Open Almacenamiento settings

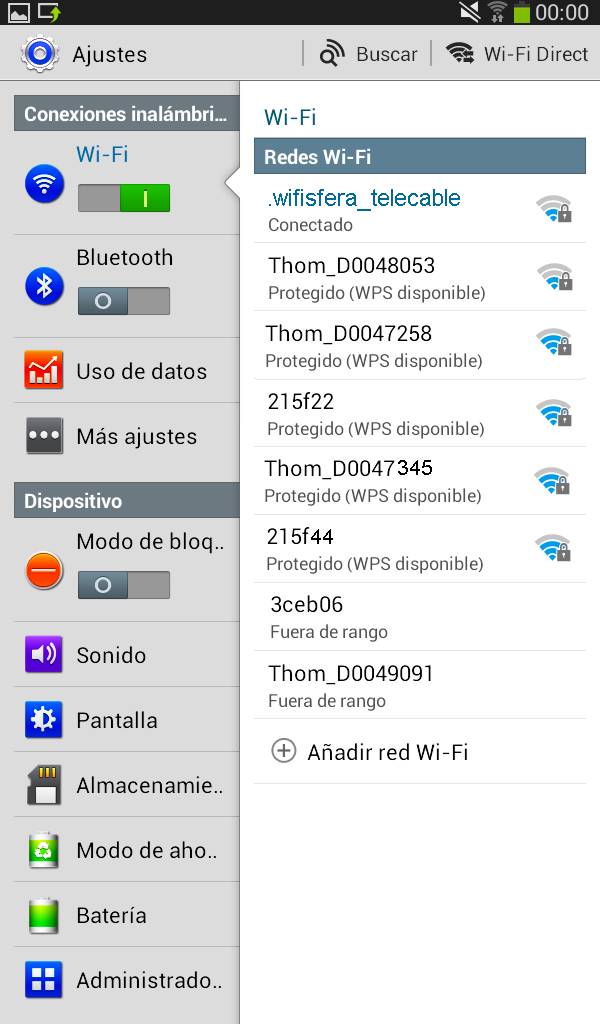[x=127, y=784]
